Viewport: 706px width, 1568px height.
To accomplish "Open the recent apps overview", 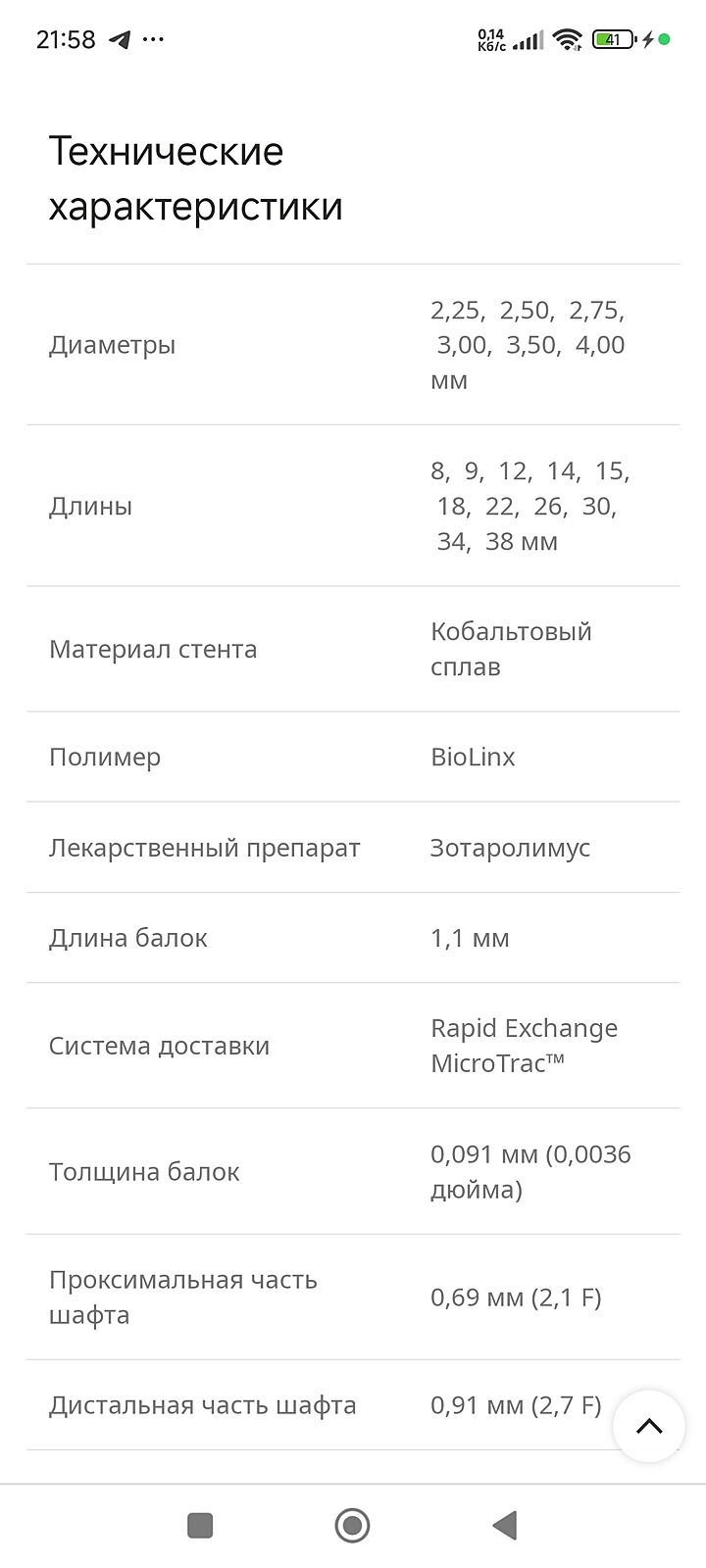I will [x=200, y=1525].
